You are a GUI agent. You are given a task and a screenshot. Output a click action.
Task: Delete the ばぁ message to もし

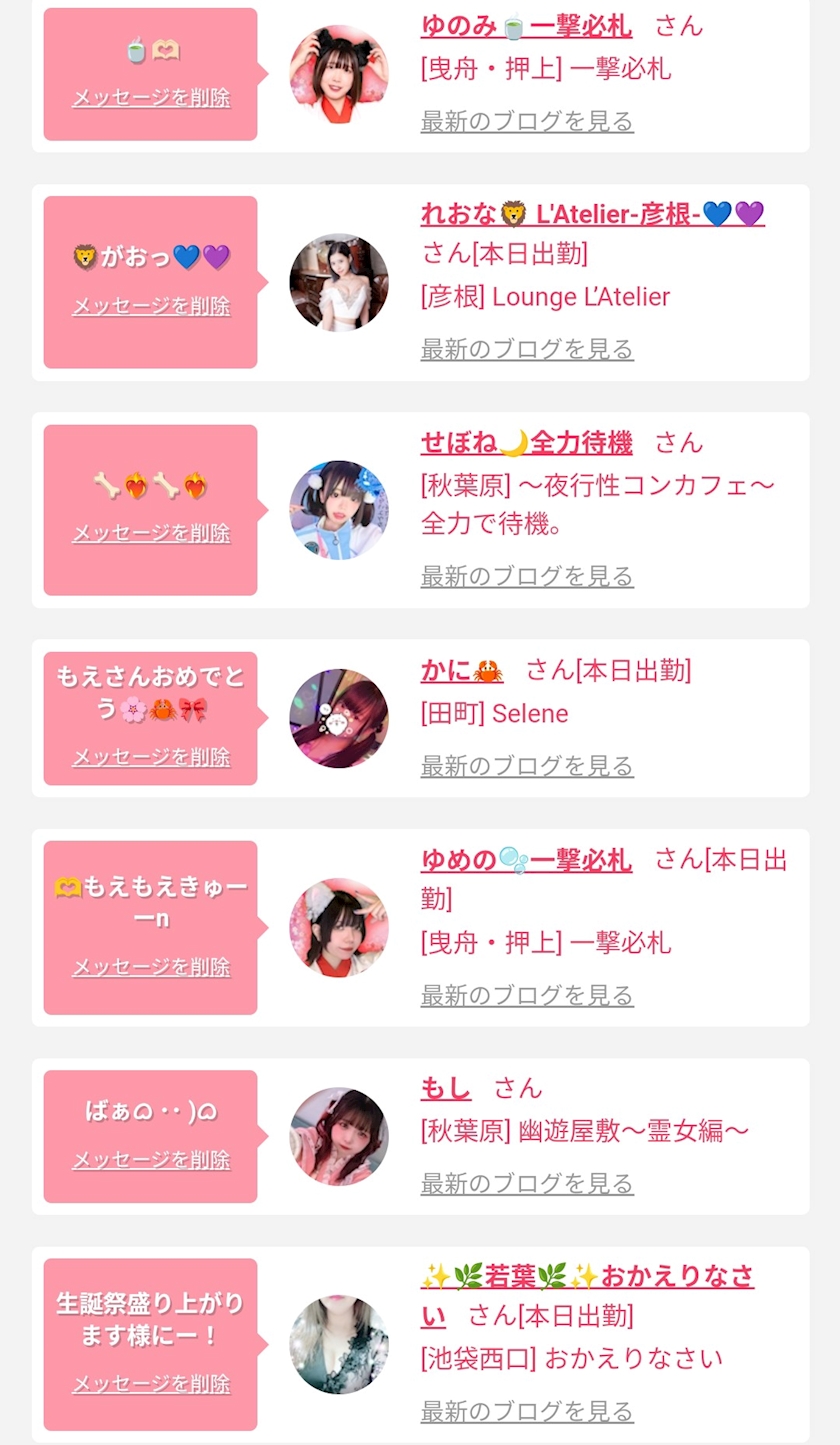[151, 1160]
